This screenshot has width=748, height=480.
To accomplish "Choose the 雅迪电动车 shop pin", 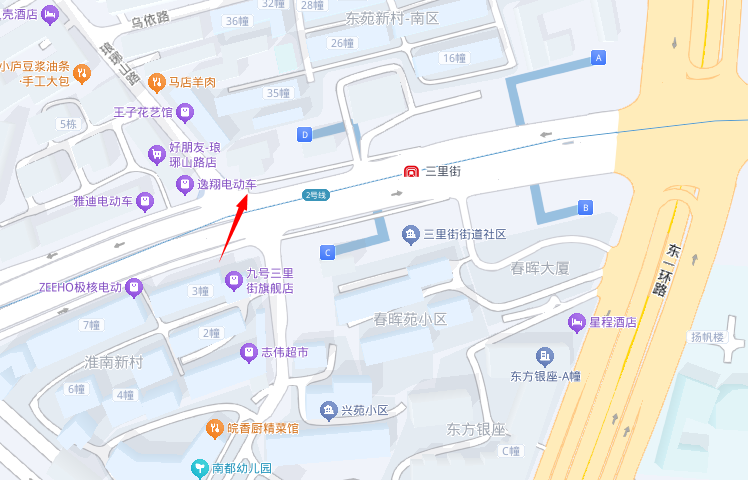I will [145, 201].
